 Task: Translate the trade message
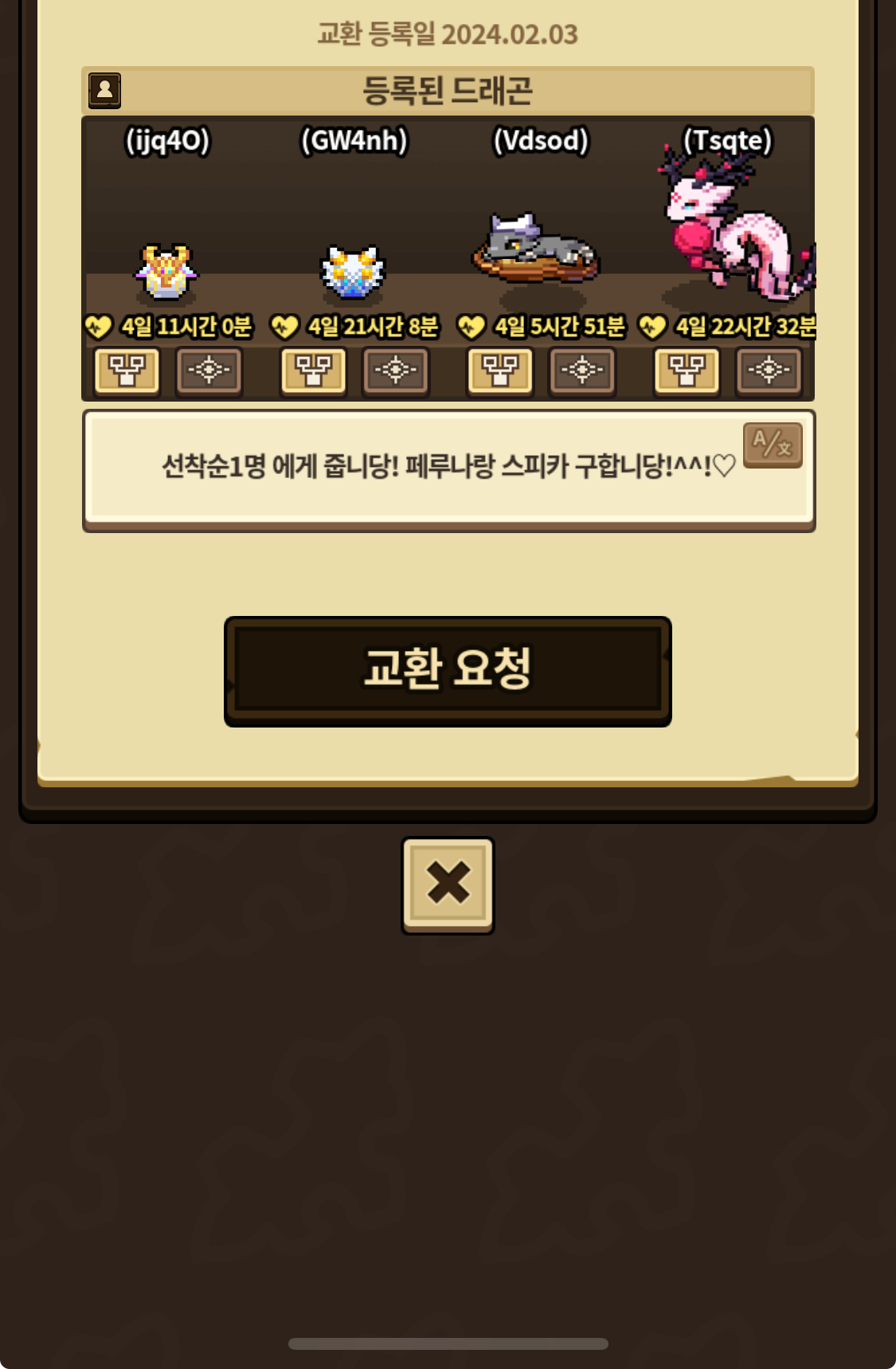tap(772, 445)
